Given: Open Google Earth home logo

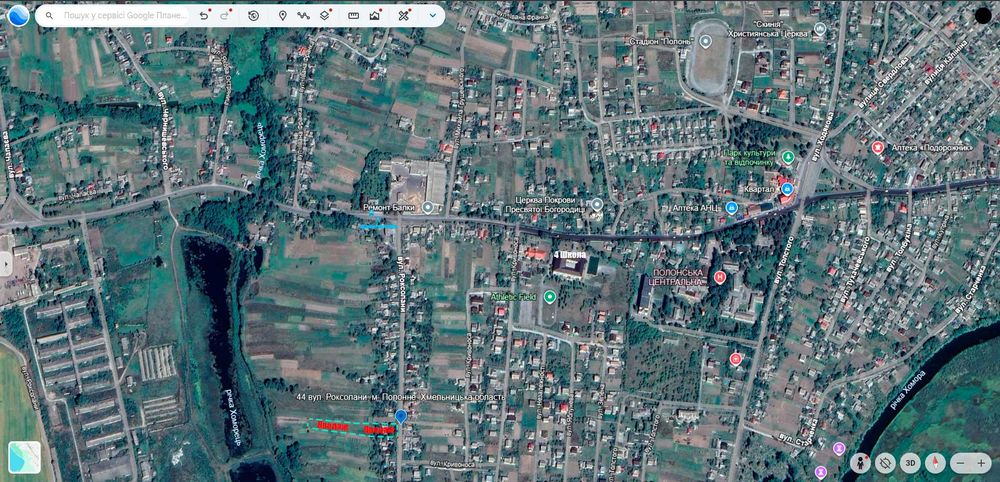Looking at the screenshot, I should tap(18, 16).
